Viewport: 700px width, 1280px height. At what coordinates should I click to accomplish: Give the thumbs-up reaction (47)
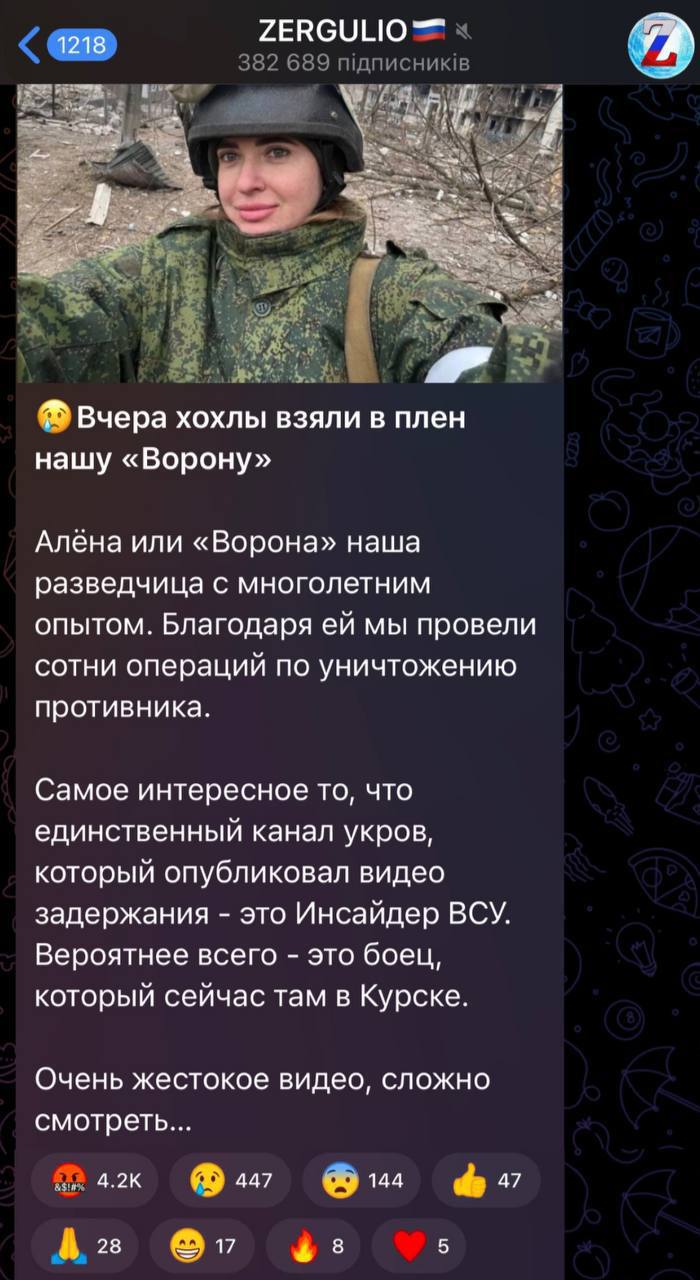pyautogui.click(x=486, y=1180)
